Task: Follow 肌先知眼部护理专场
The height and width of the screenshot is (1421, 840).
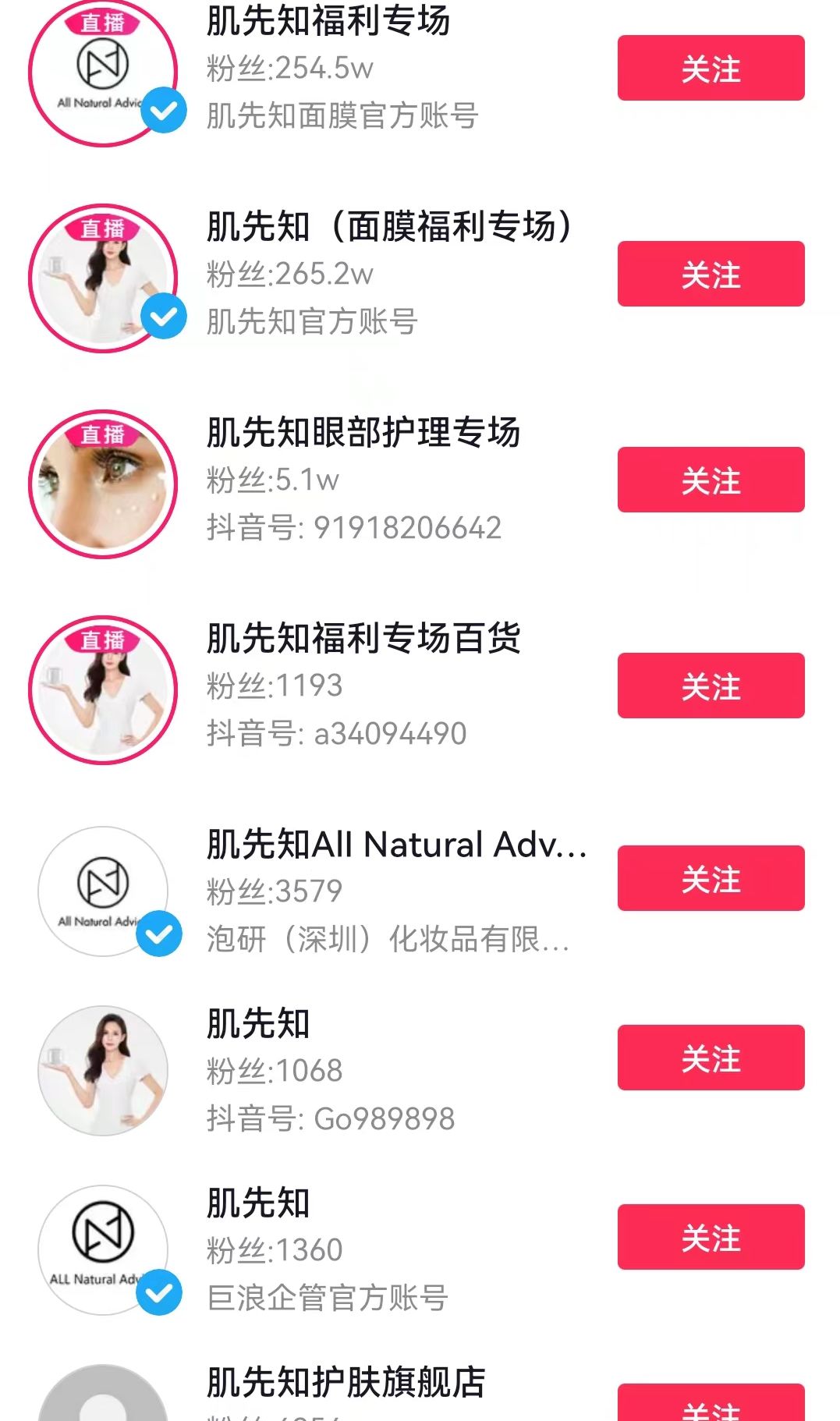Action: pos(711,480)
